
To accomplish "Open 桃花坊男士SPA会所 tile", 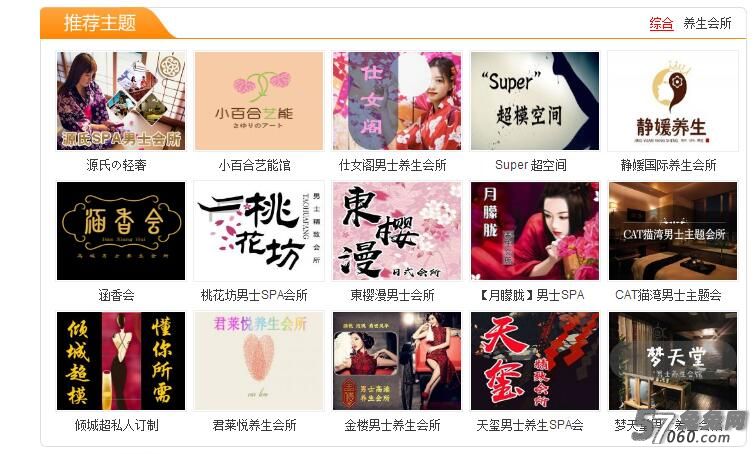I will pos(259,231).
